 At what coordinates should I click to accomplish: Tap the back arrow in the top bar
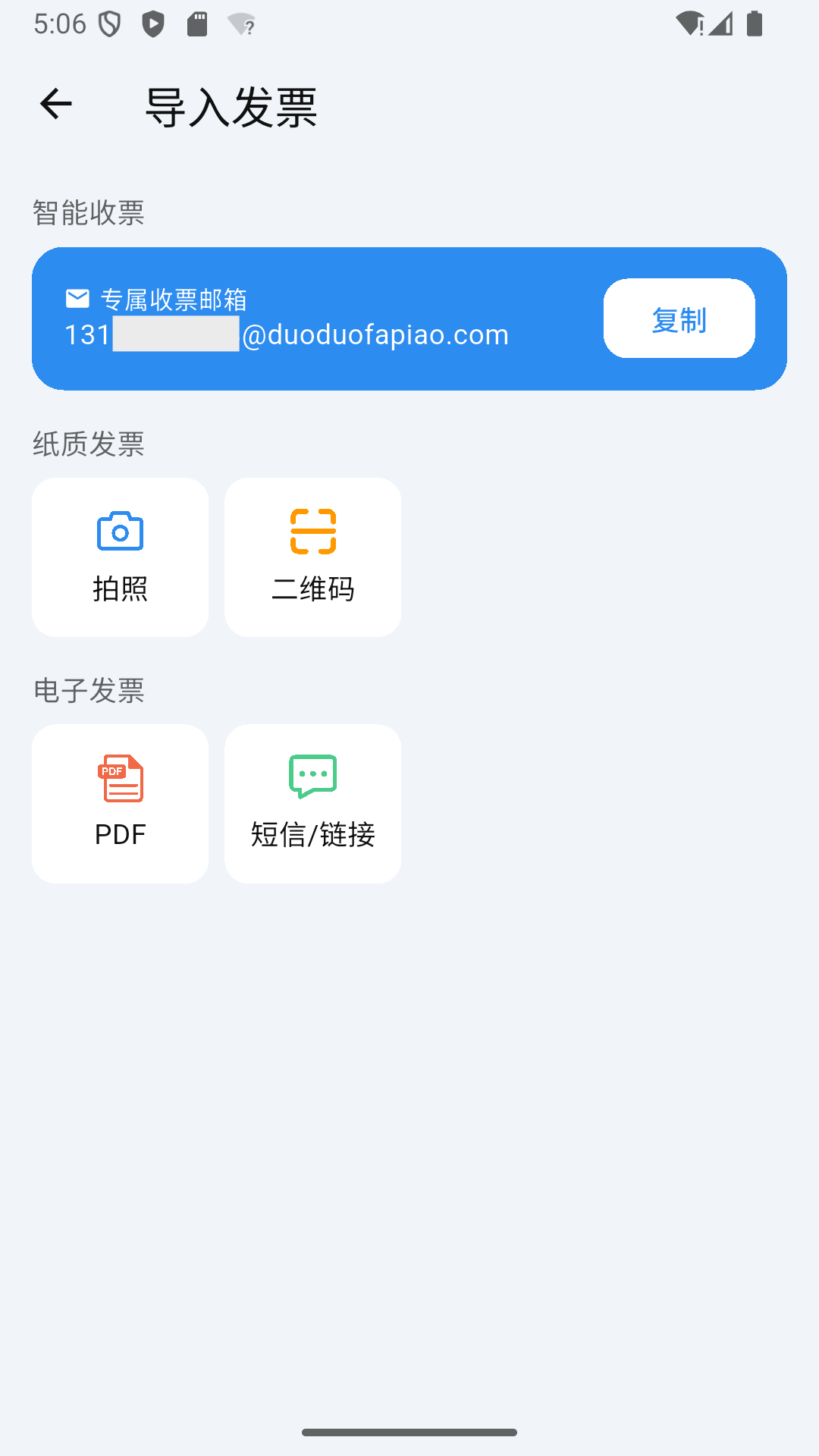55,104
